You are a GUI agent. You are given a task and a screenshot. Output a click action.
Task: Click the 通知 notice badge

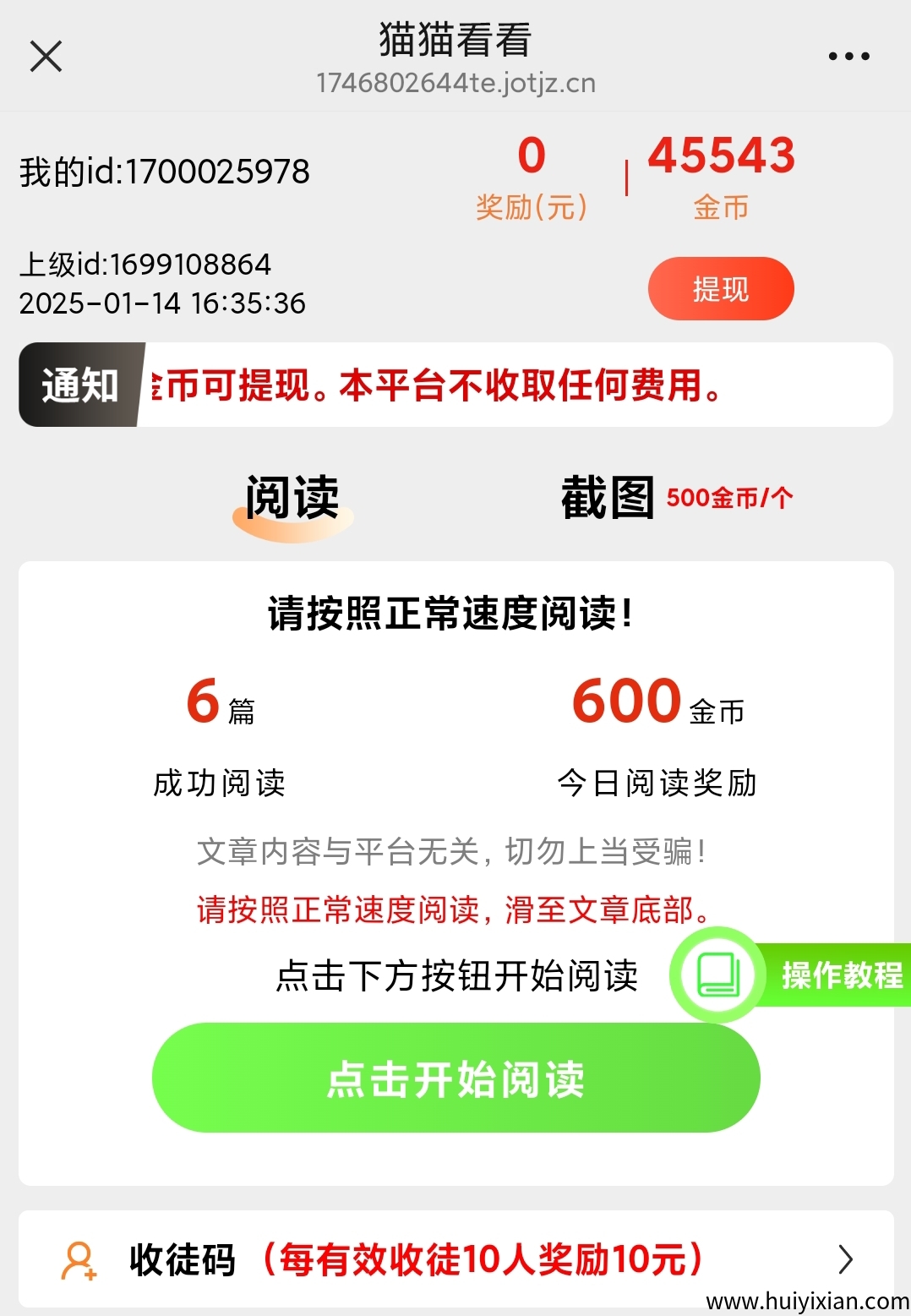80,385
